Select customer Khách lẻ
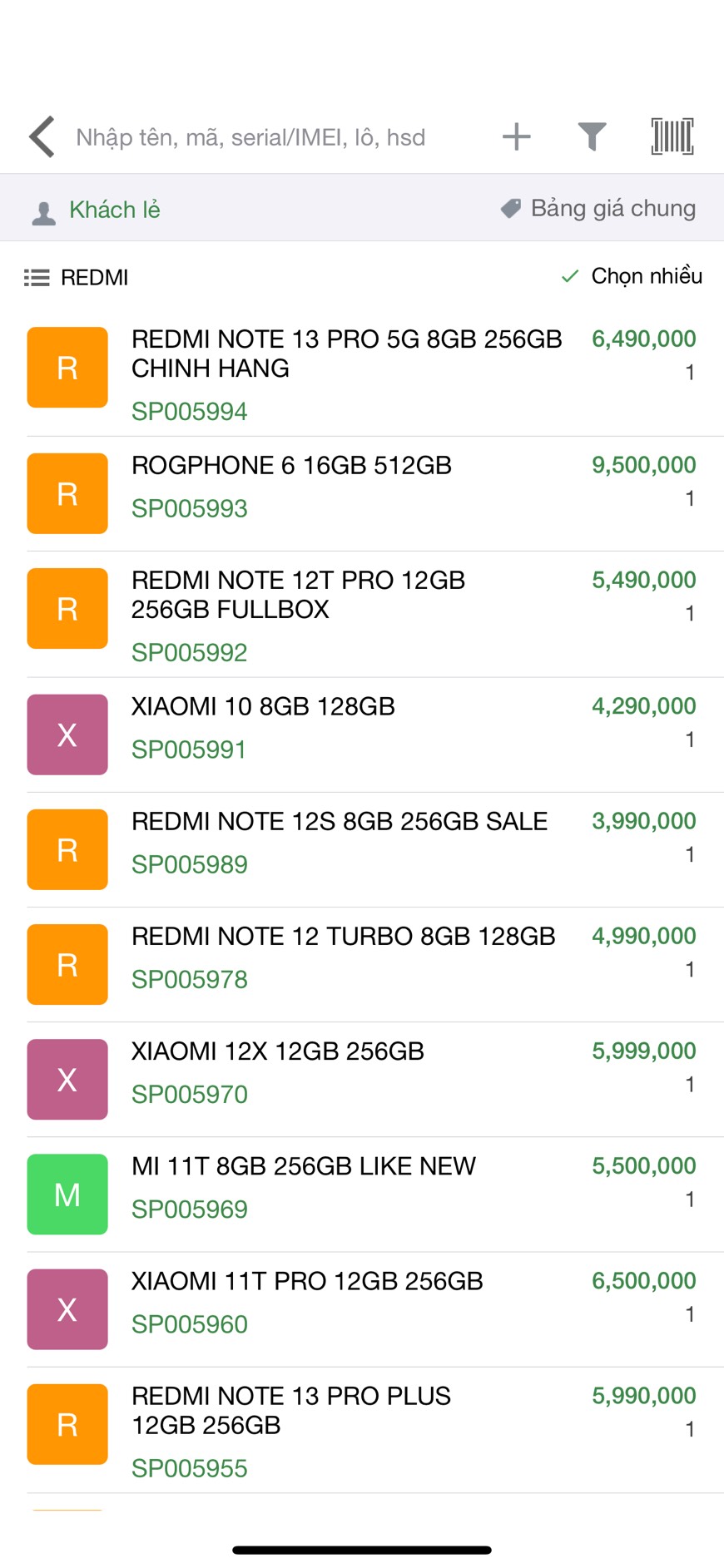 tap(97, 210)
